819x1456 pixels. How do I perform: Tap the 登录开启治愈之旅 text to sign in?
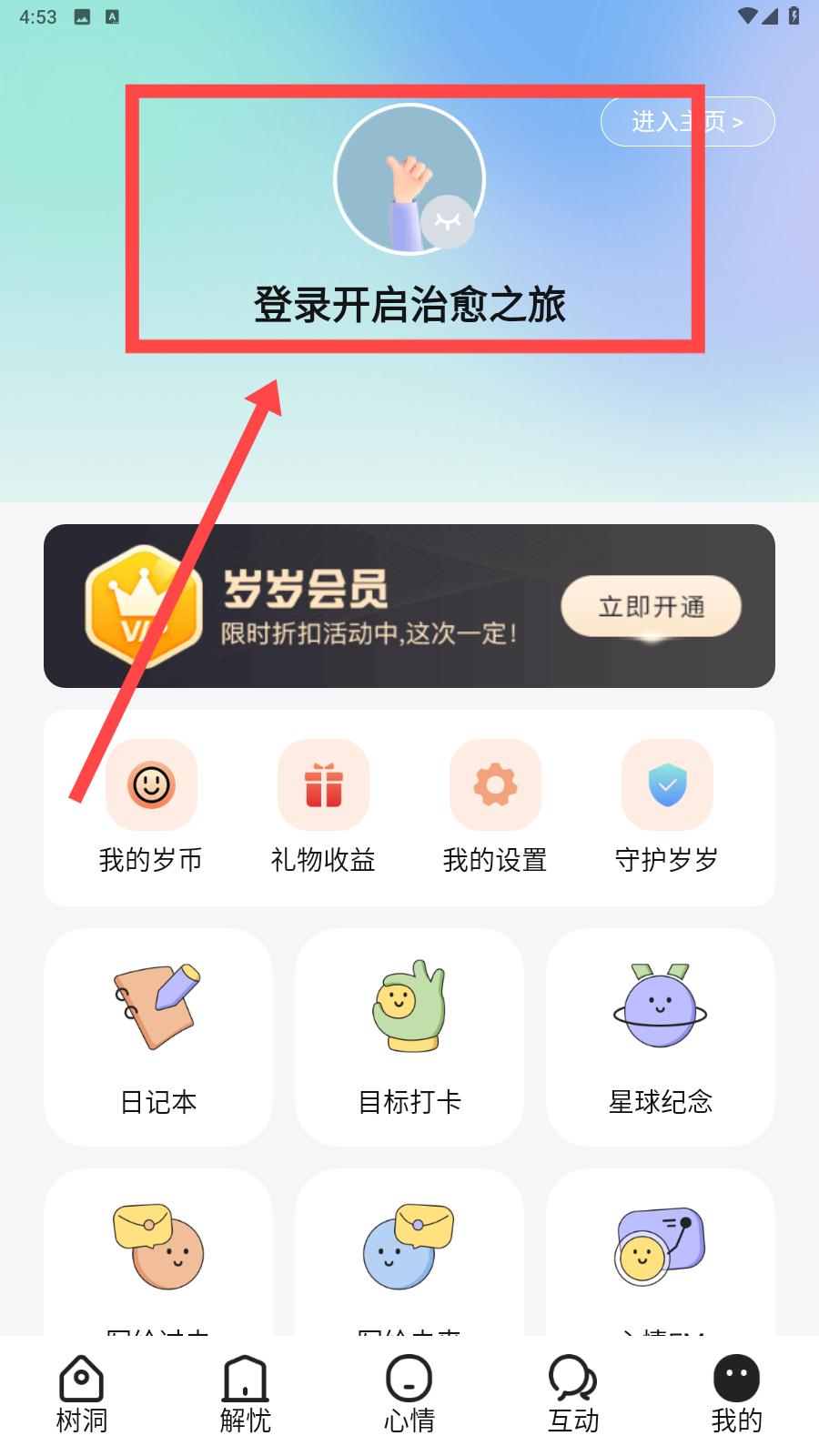409,305
